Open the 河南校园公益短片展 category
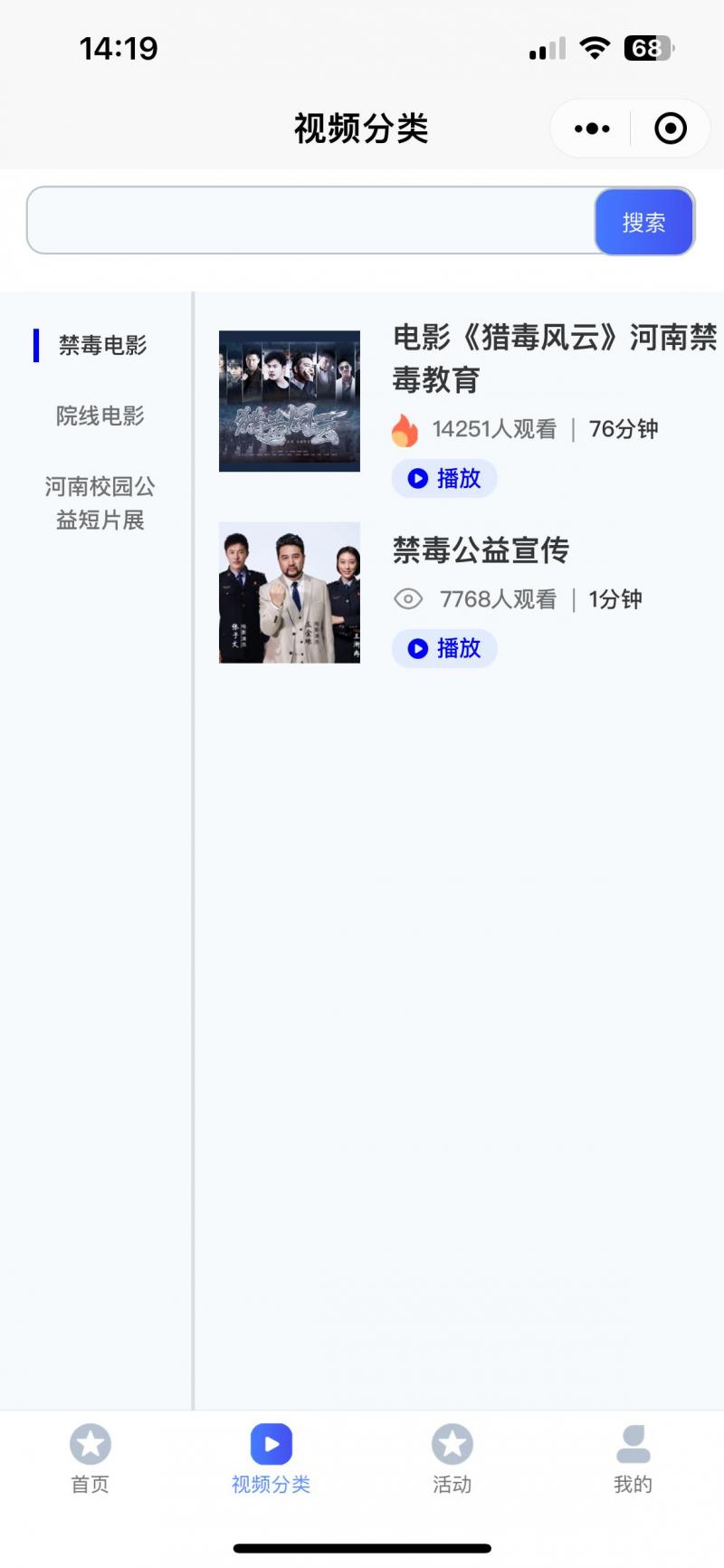724x1568 pixels. 100,503
